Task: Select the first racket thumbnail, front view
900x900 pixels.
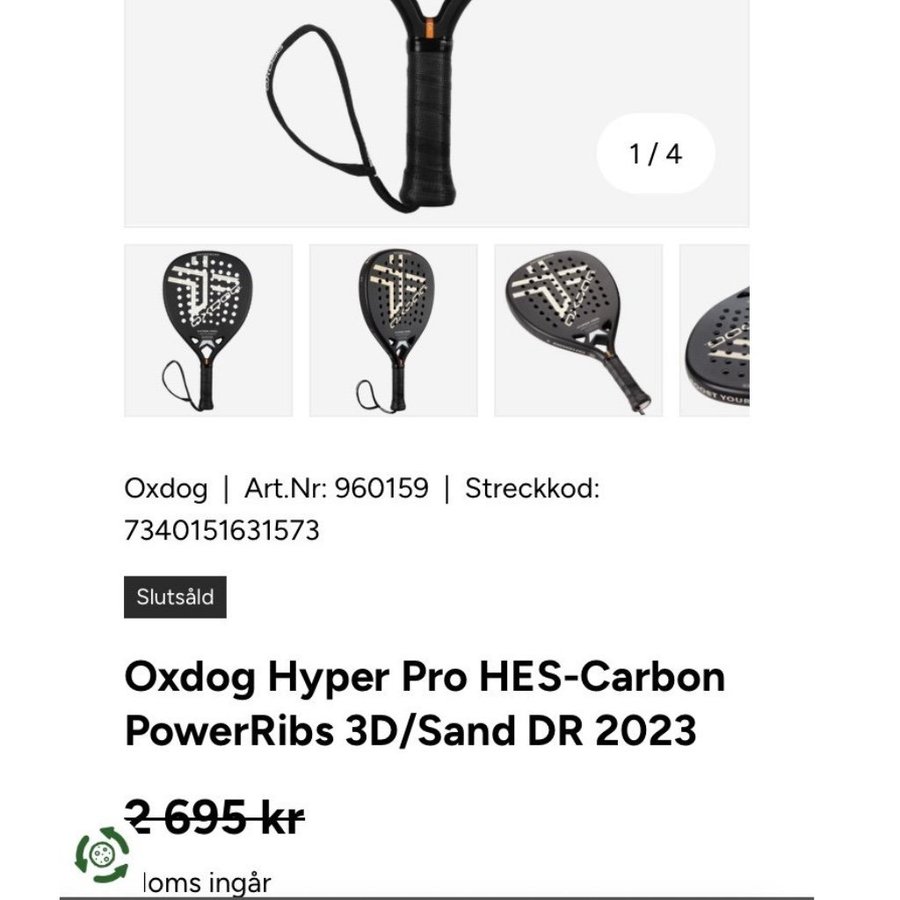Action: tap(208, 330)
